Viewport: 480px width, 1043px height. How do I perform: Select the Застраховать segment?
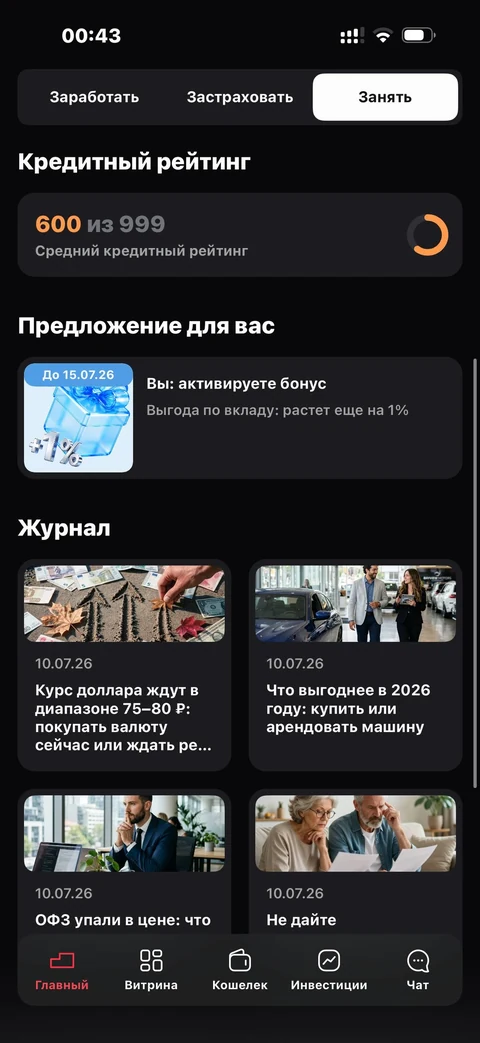point(239,97)
